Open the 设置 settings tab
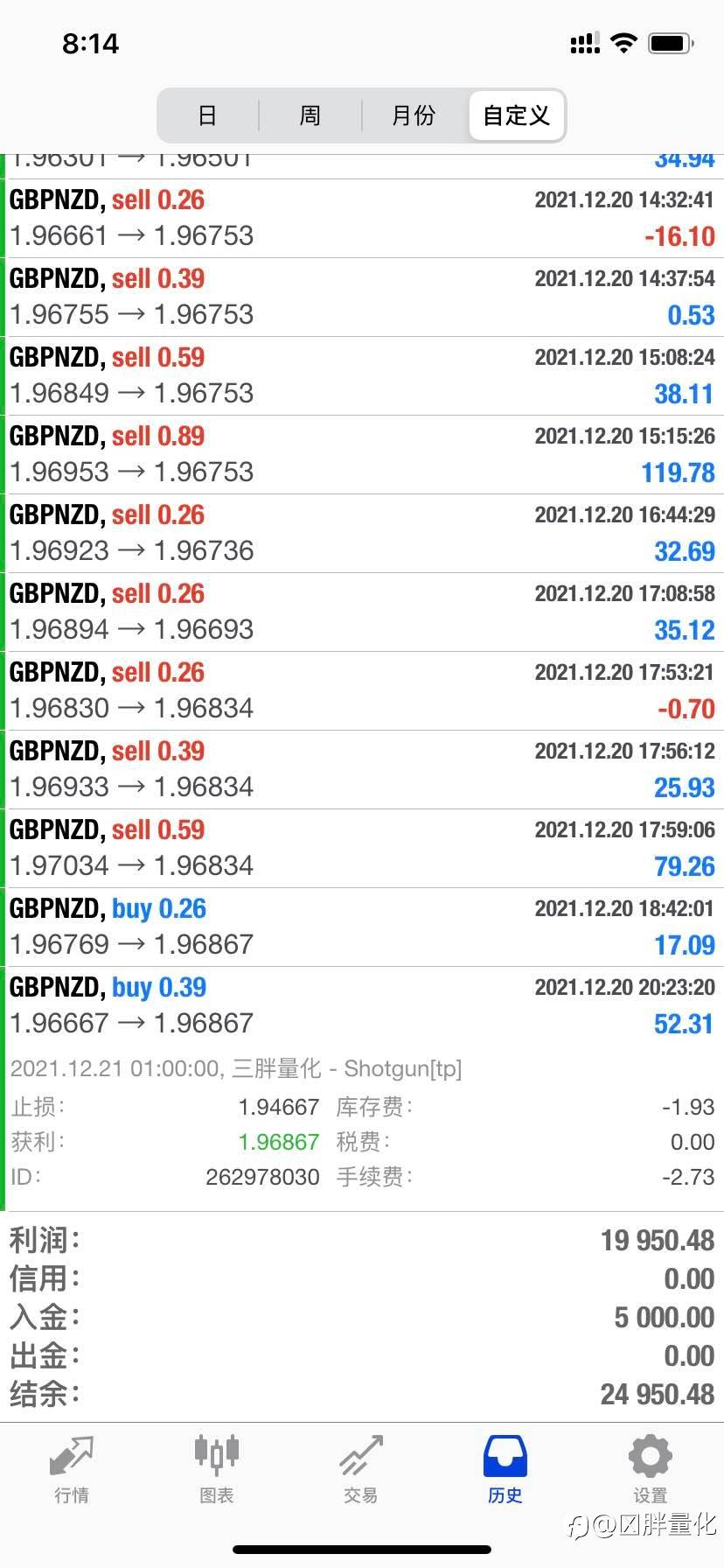The height and width of the screenshot is (1568, 724). tap(651, 1470)
